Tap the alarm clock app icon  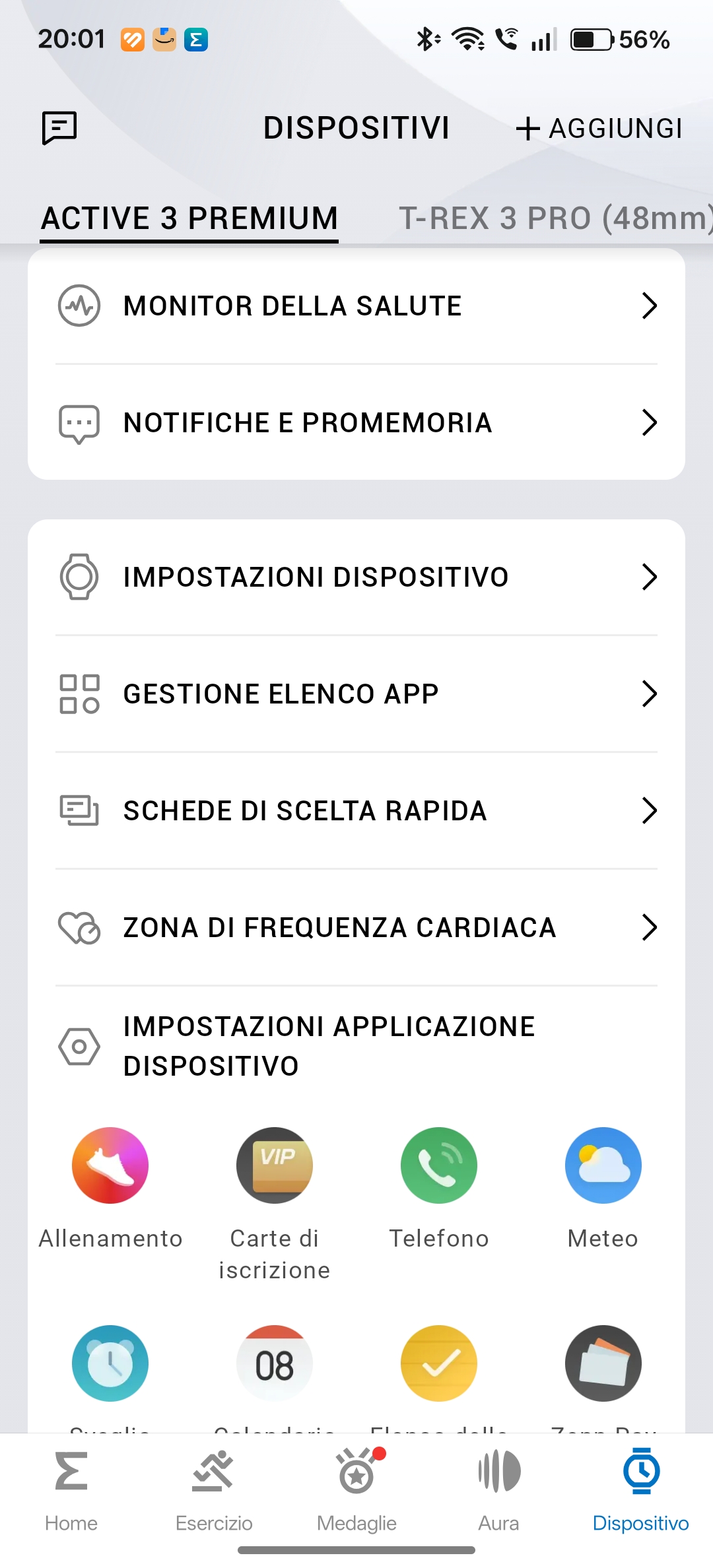(110, 1363)
